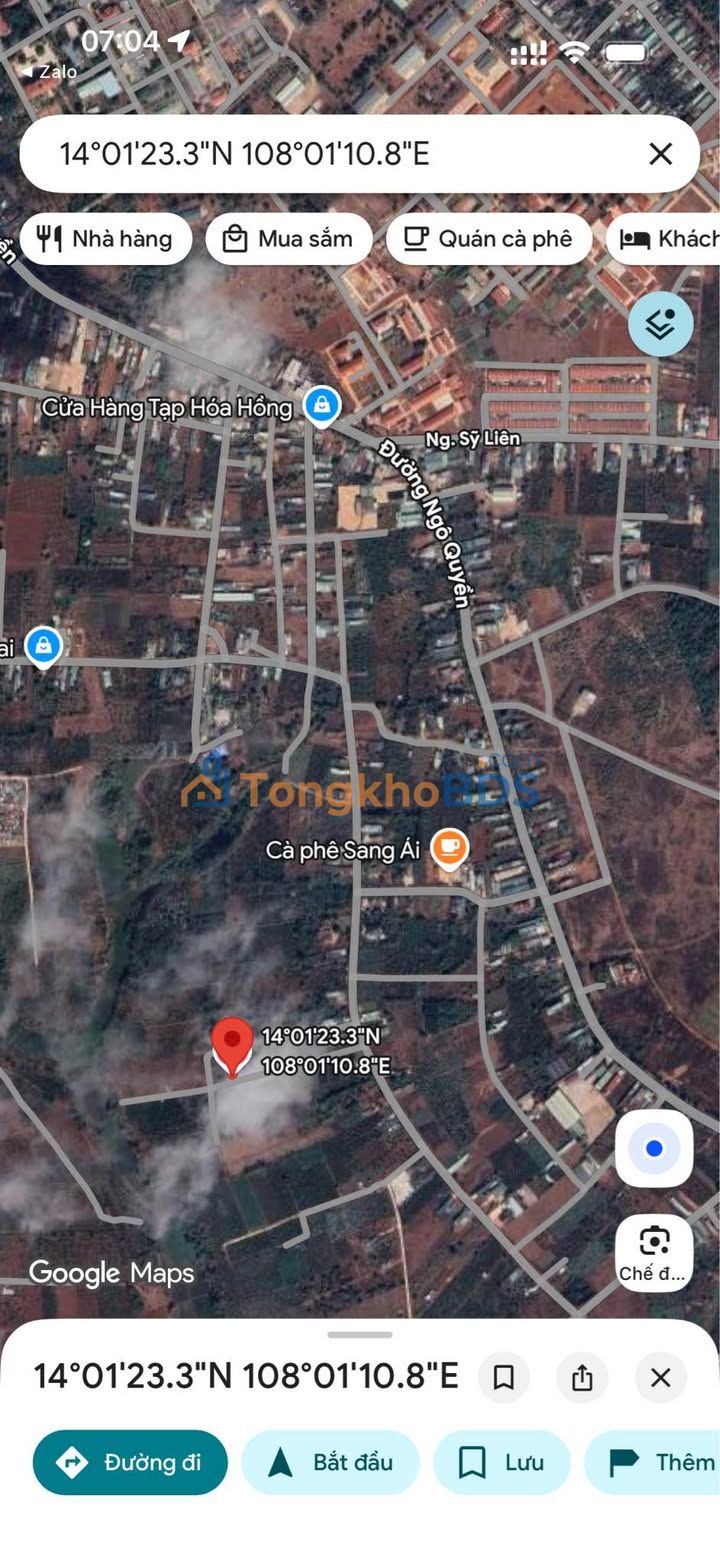
Task: Share this dropped pin location
Action: 582,1378
